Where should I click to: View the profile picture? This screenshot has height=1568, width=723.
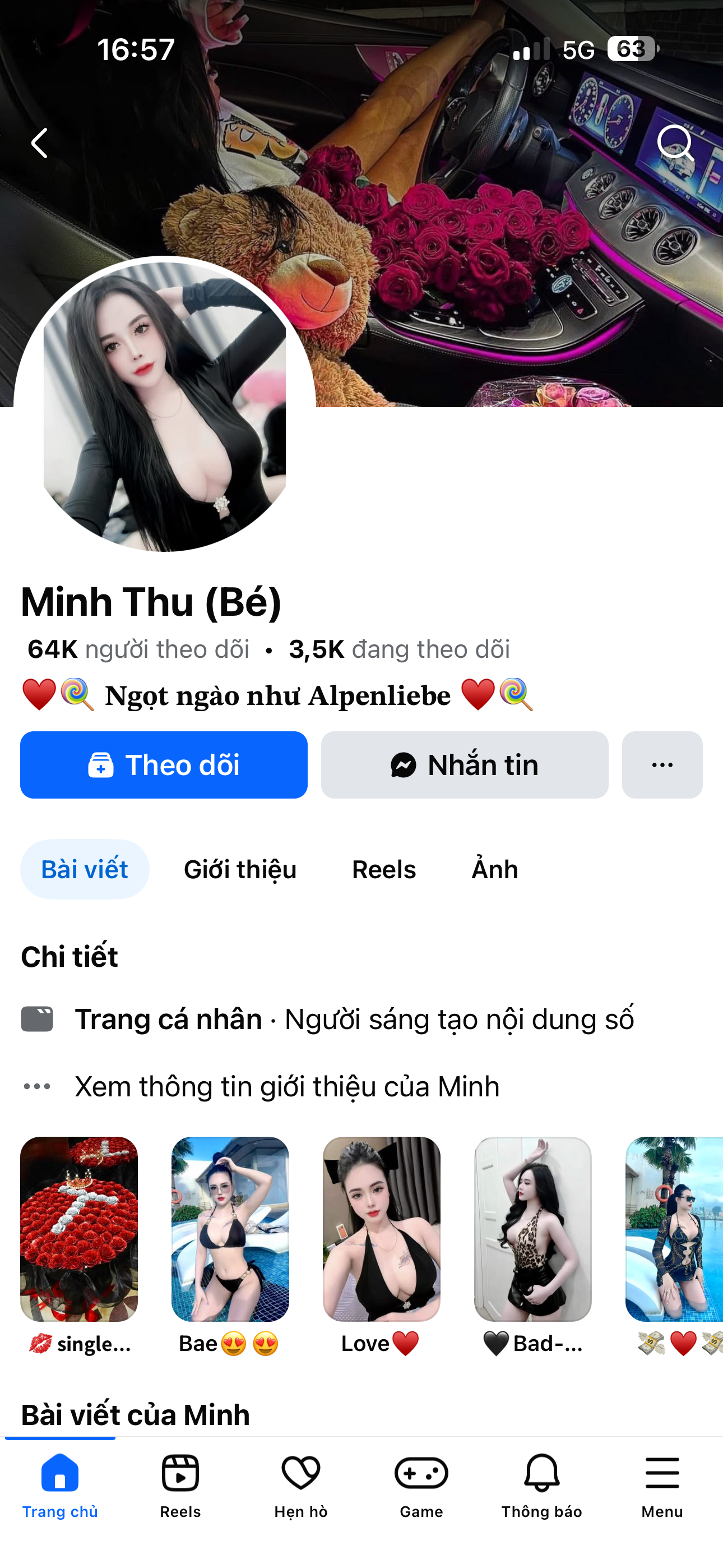click(164, 405)
